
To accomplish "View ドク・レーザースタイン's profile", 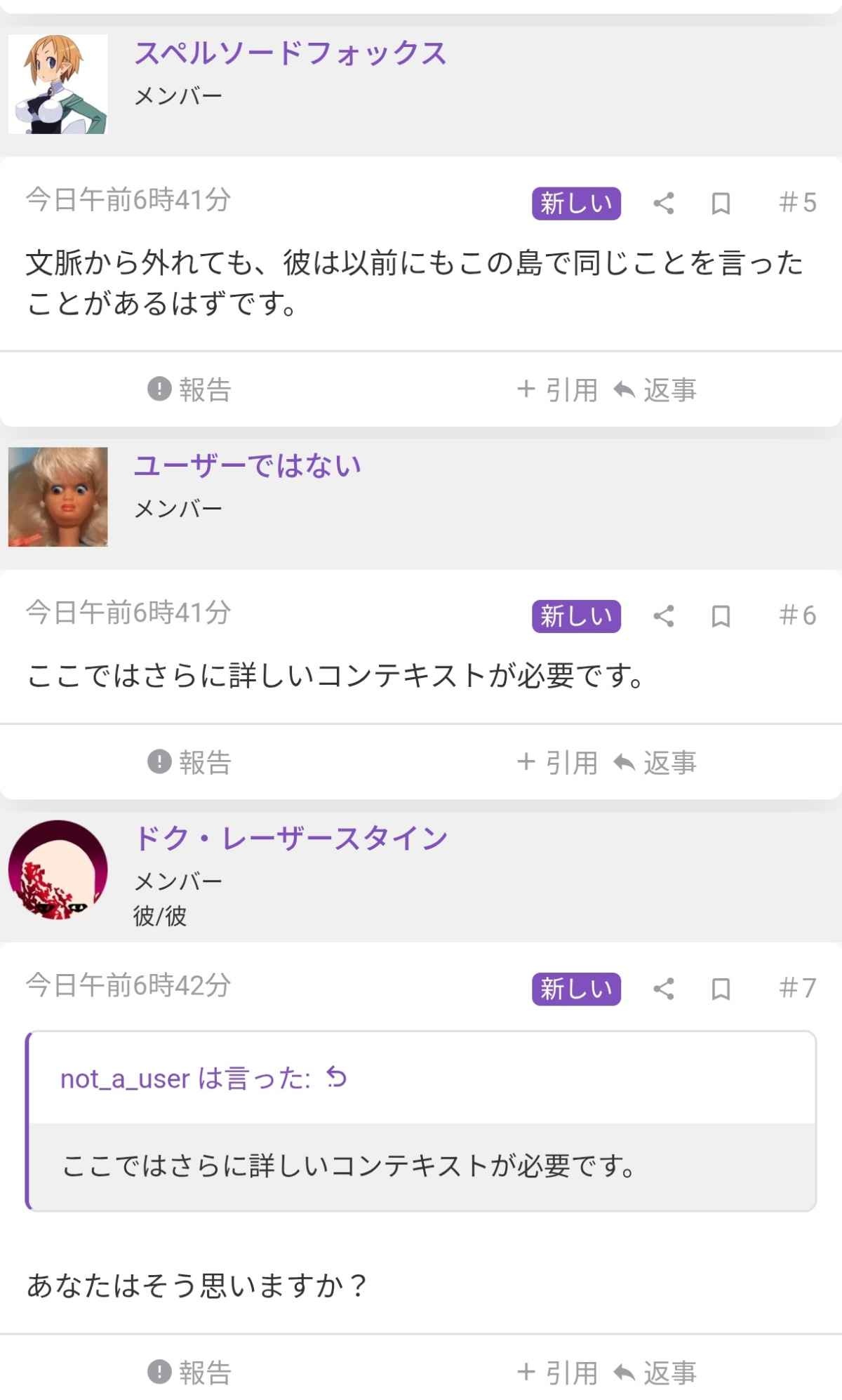I will (x=290, y=839).
